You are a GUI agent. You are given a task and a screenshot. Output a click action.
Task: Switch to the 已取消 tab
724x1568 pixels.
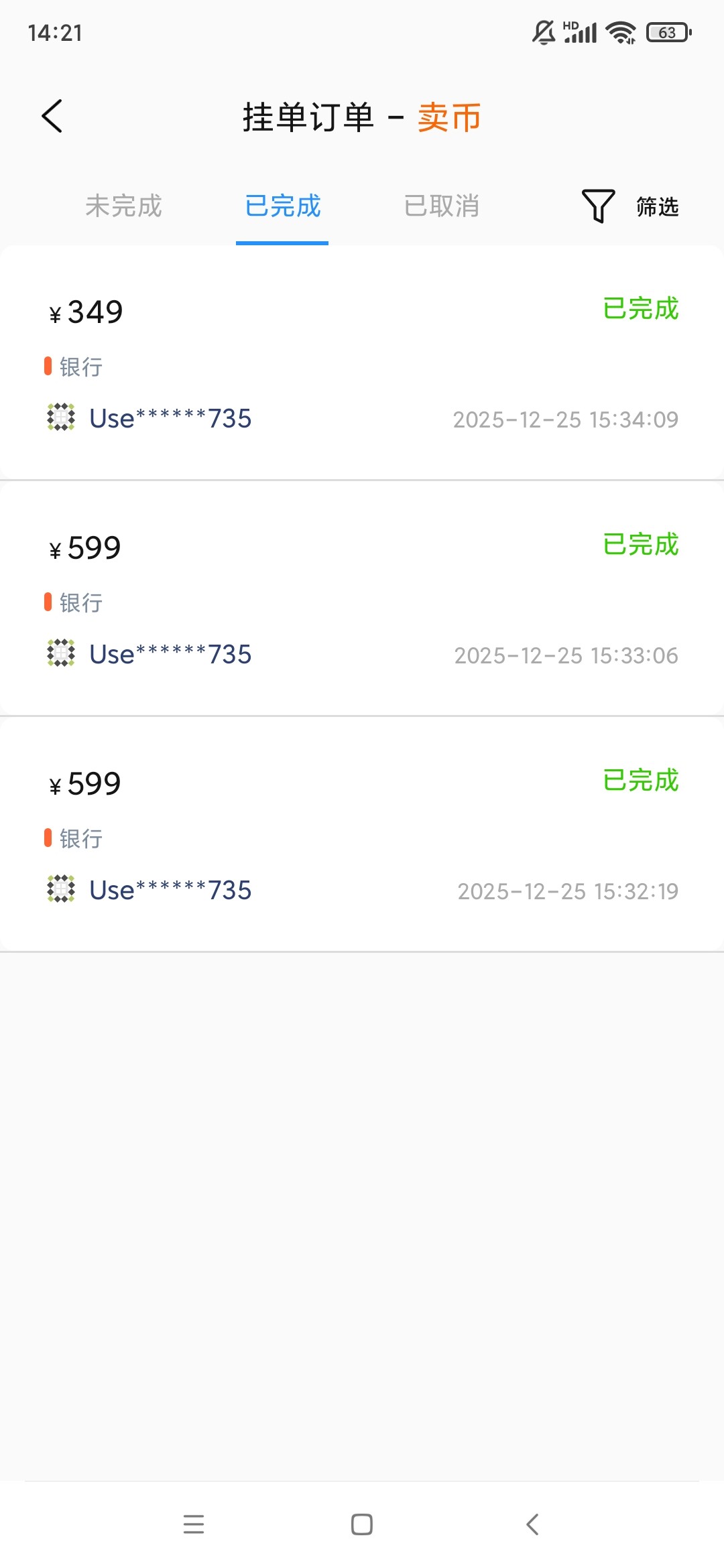(x=441, y=206)
